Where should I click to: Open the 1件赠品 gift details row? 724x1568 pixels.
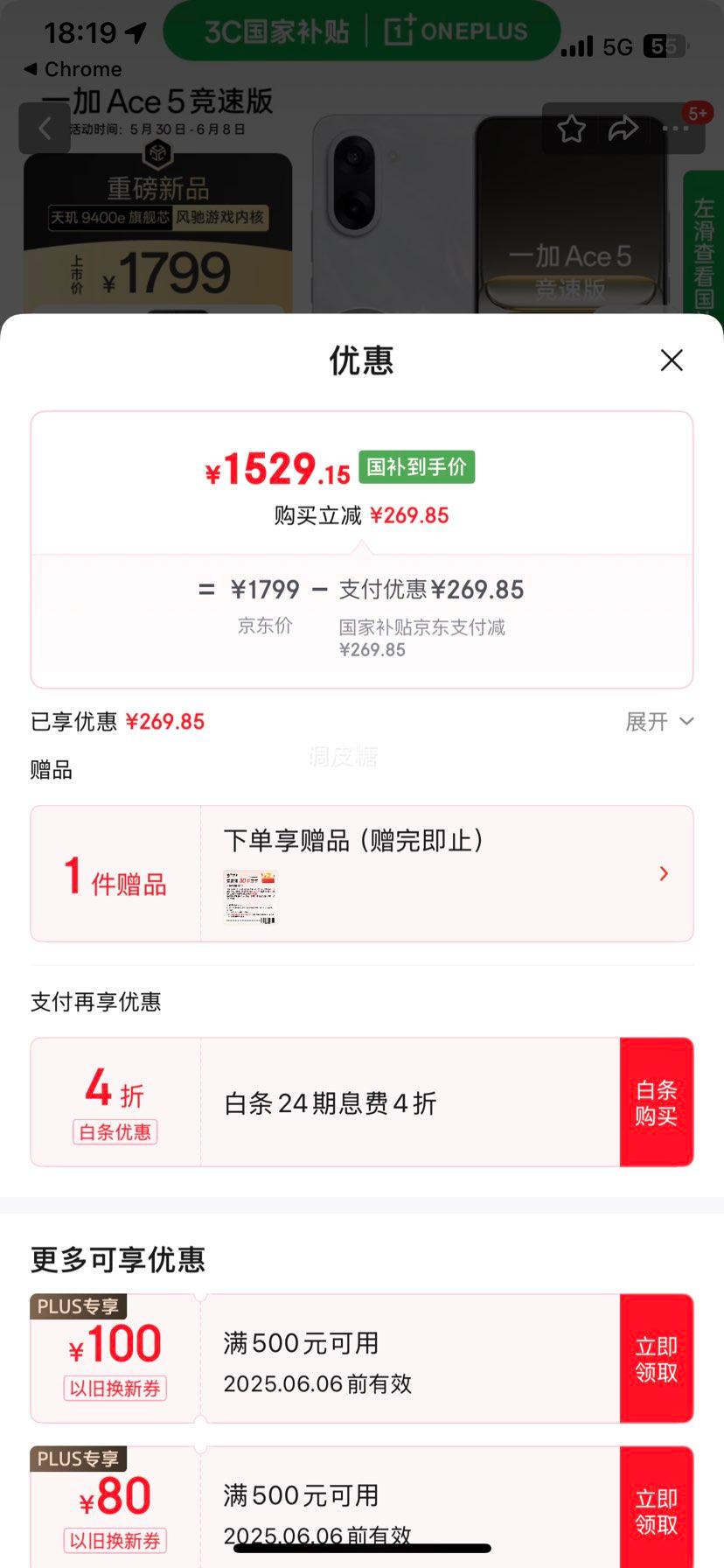361,873
